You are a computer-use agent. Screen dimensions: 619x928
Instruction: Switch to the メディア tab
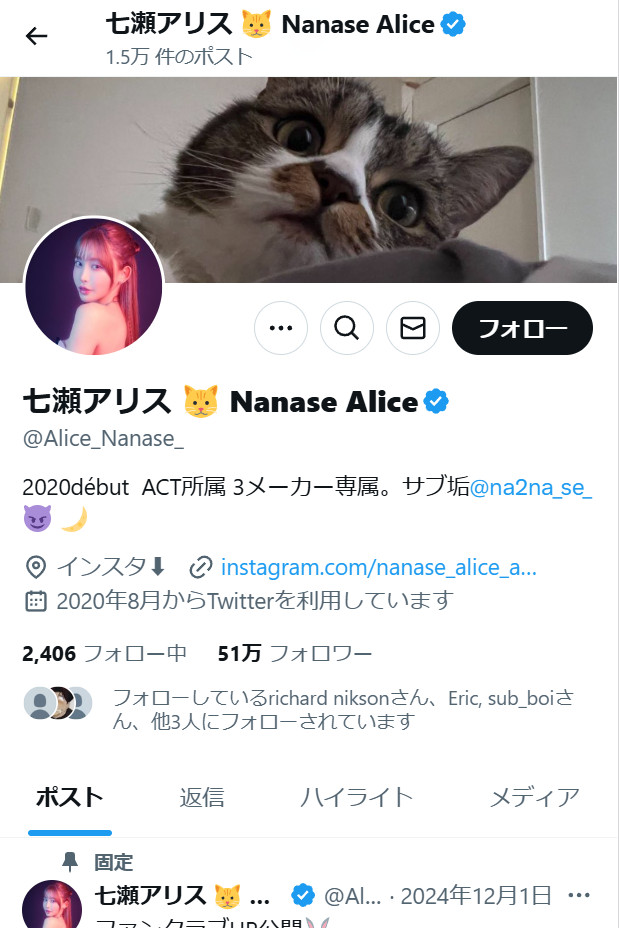point(534,797)
